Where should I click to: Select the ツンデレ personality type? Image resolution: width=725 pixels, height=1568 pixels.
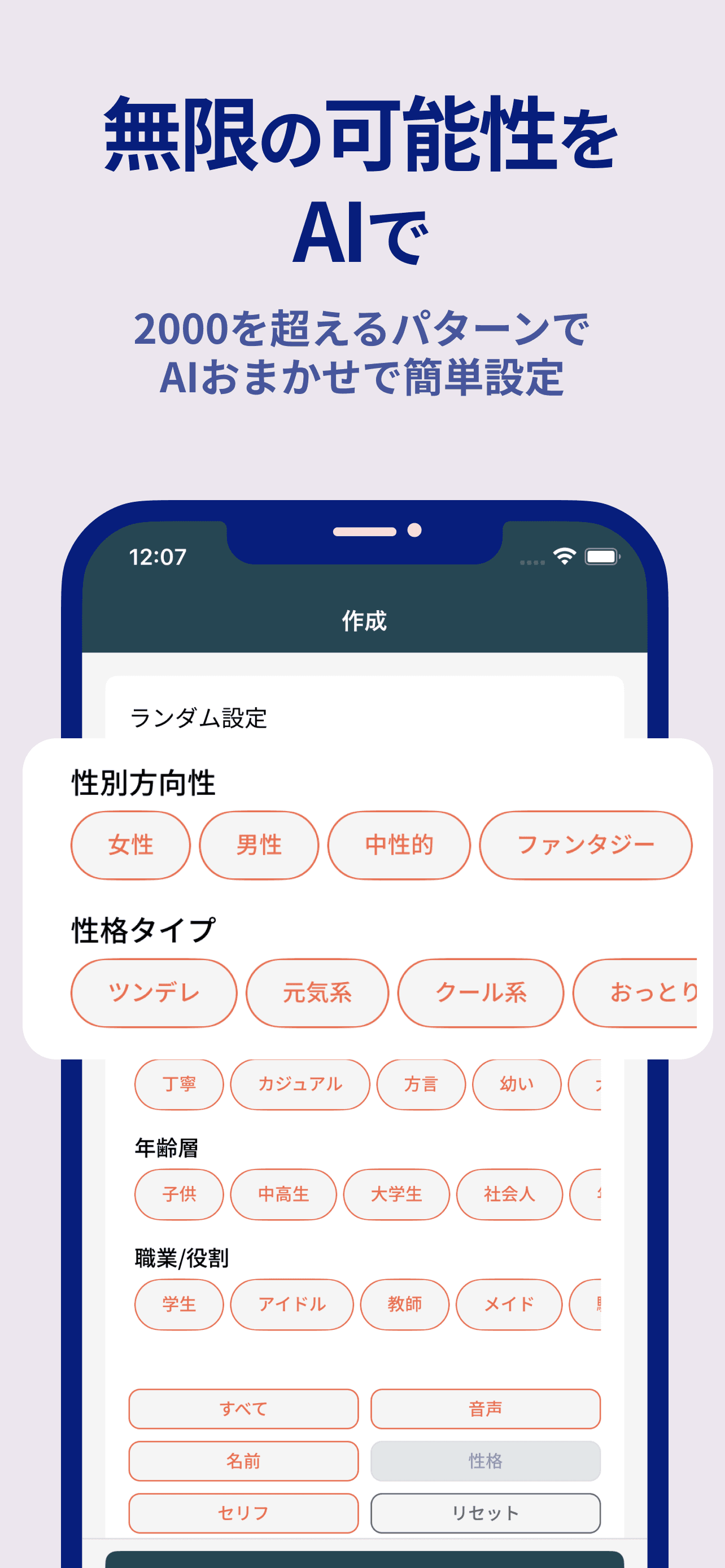[x=154, y=993]
